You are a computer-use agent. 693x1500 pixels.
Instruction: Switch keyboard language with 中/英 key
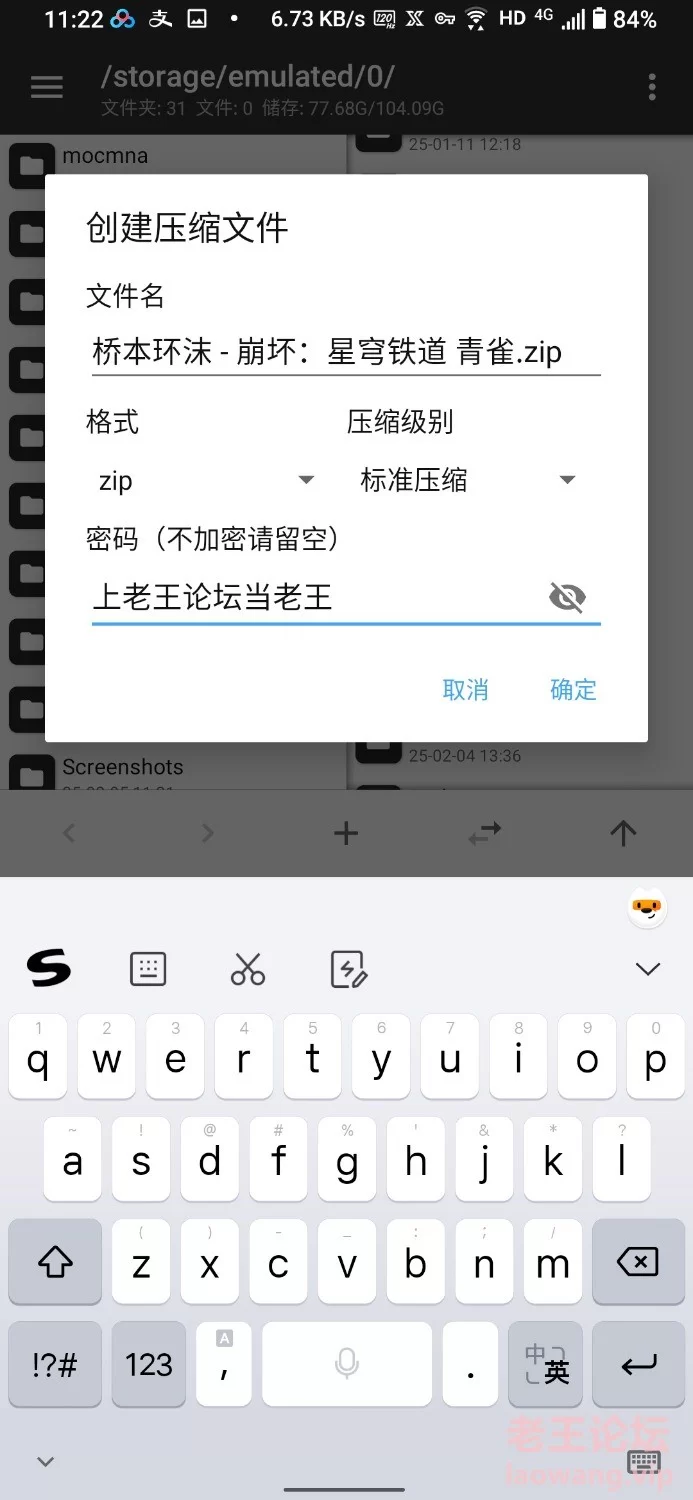pyautogui.click(x=546, y=1365)
